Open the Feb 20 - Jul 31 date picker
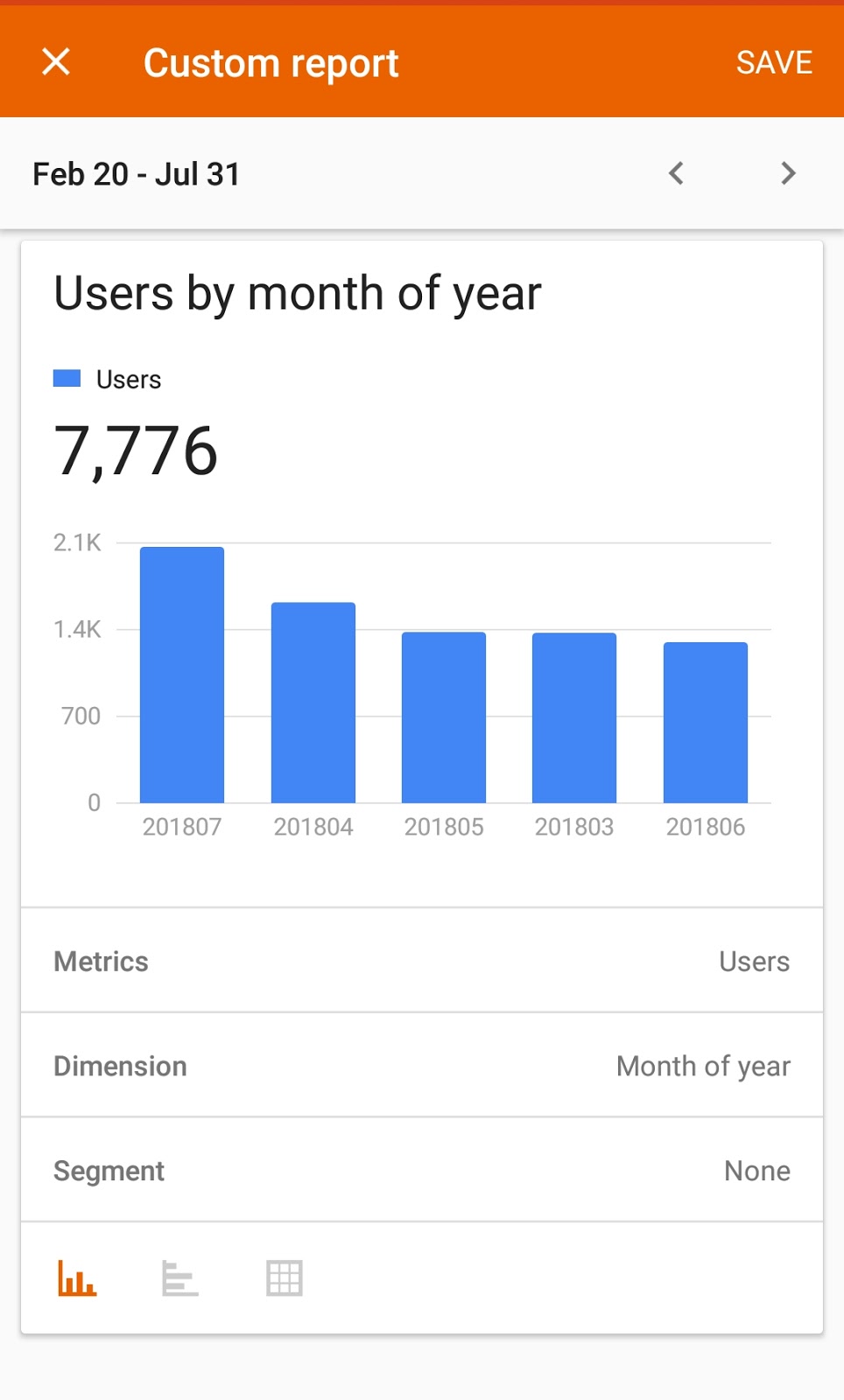 [137, 174]
